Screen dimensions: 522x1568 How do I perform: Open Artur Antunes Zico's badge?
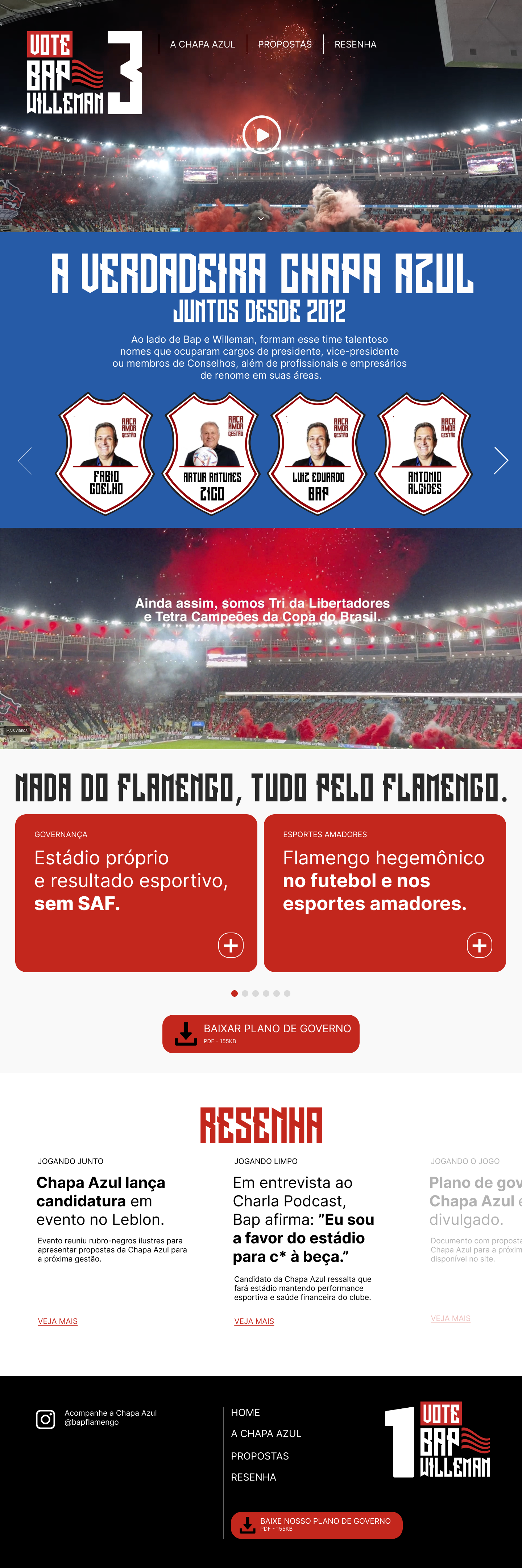click(x=212, y=453)
